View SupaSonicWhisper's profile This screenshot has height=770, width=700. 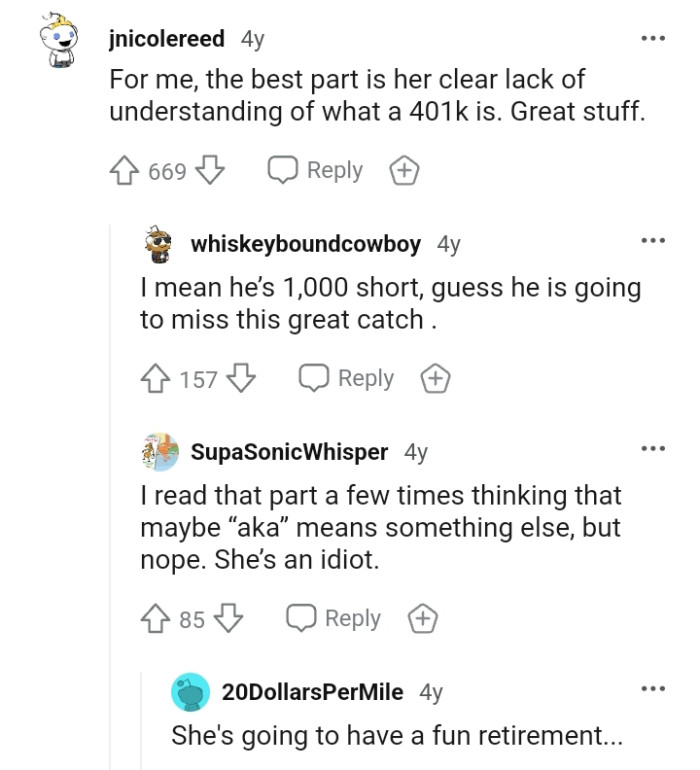click(289, 451)
